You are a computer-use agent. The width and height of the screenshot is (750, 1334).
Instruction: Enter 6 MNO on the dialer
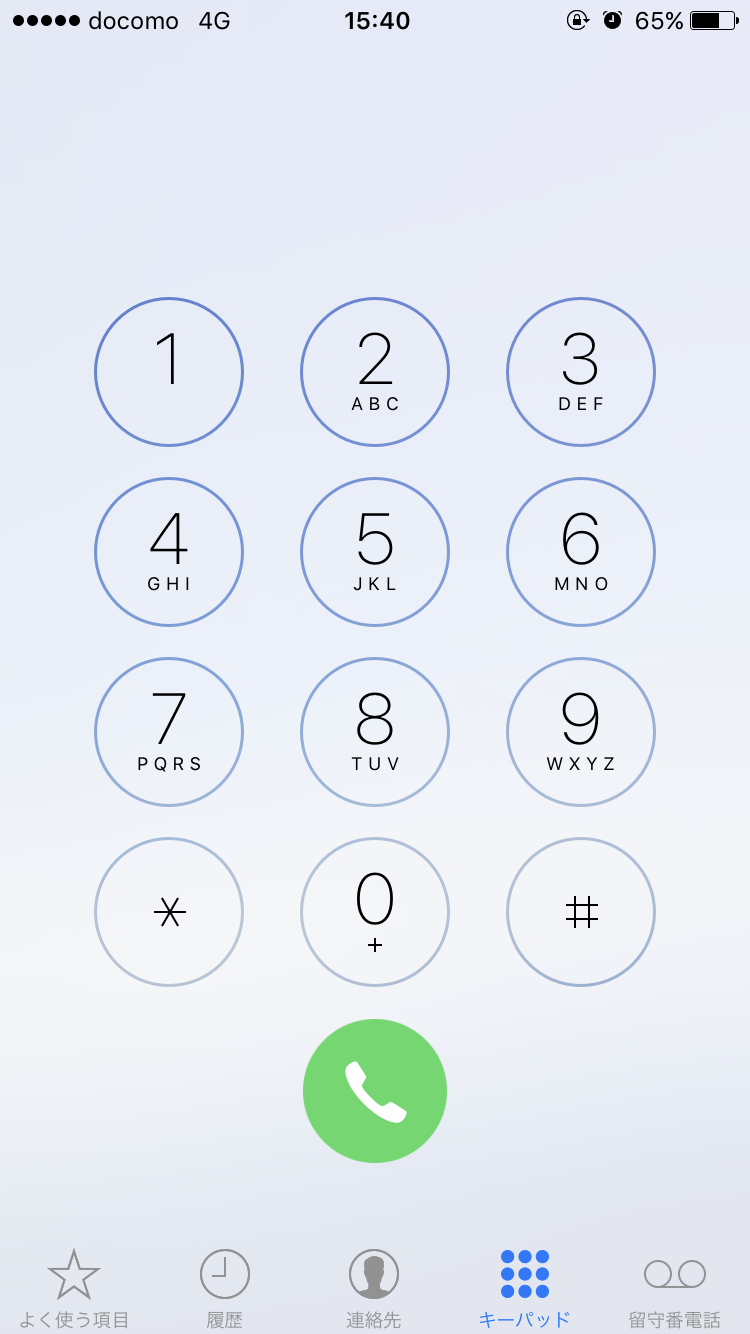tap(581, 552)
